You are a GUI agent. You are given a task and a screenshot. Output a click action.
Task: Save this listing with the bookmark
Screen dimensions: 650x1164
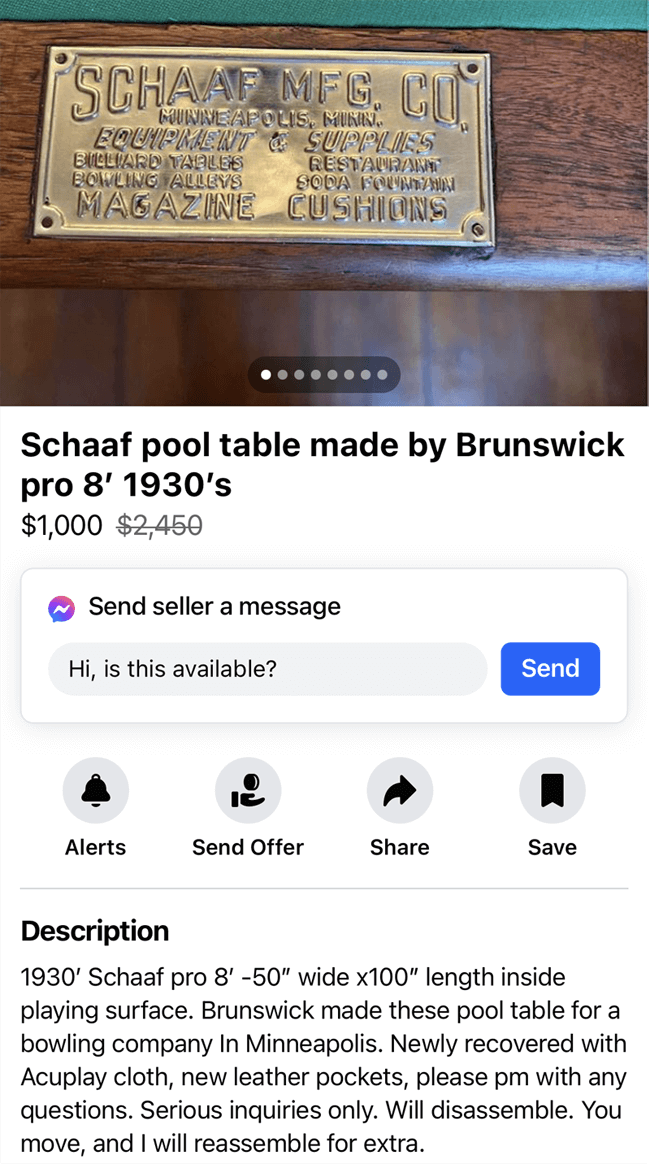[x=552, y=791]
